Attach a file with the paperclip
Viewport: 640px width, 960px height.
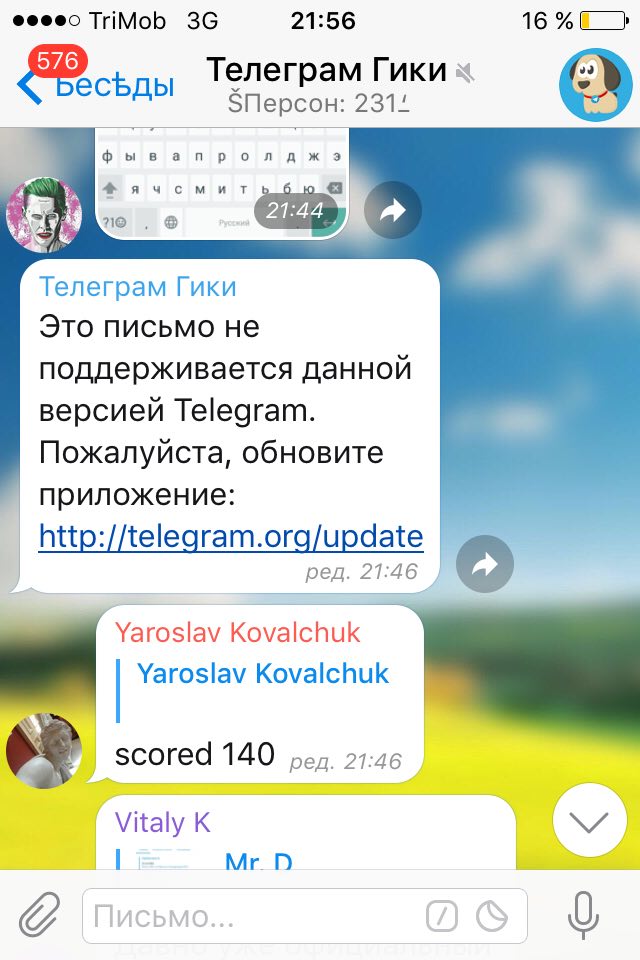[40, 914]
